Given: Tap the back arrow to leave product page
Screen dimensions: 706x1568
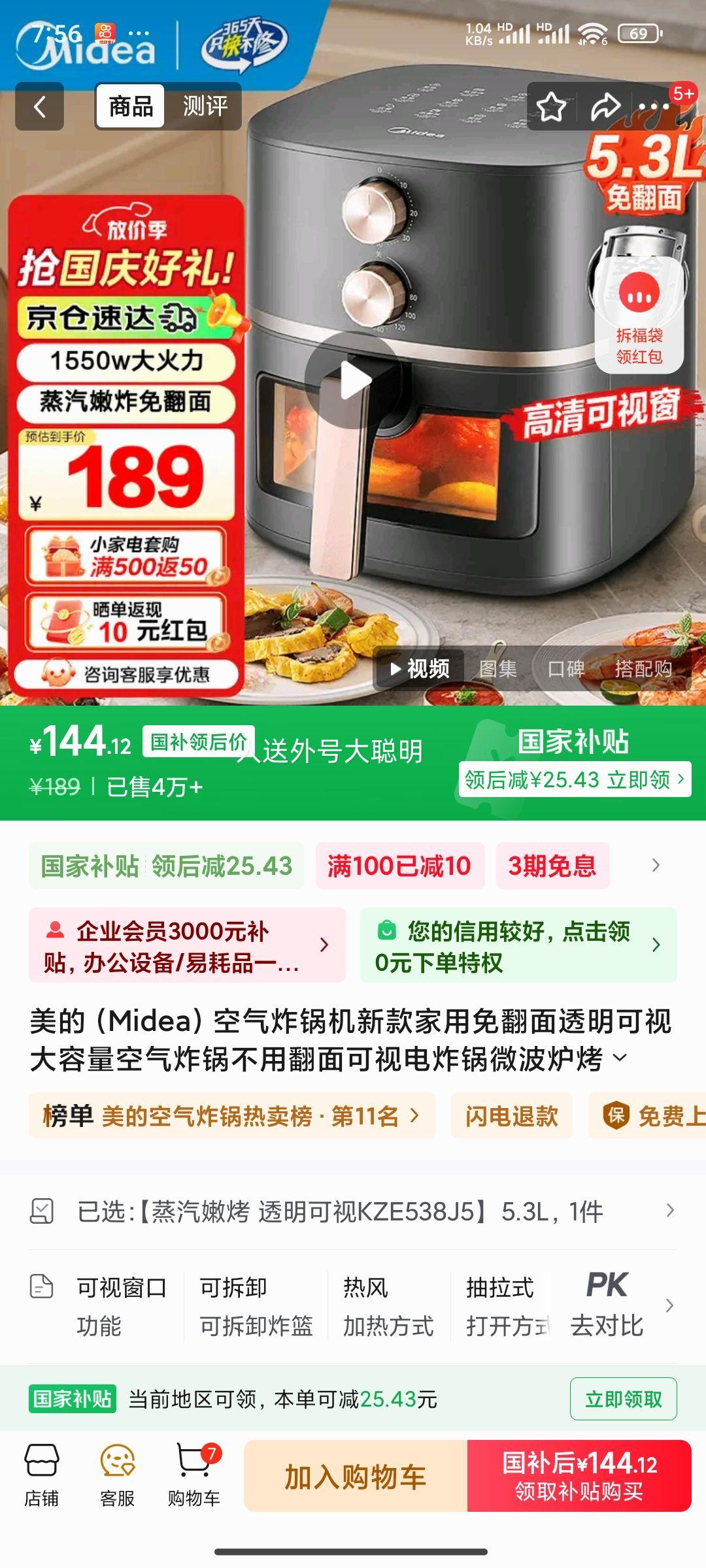Looking at the screenshot, I should click(x=39, y=106).
